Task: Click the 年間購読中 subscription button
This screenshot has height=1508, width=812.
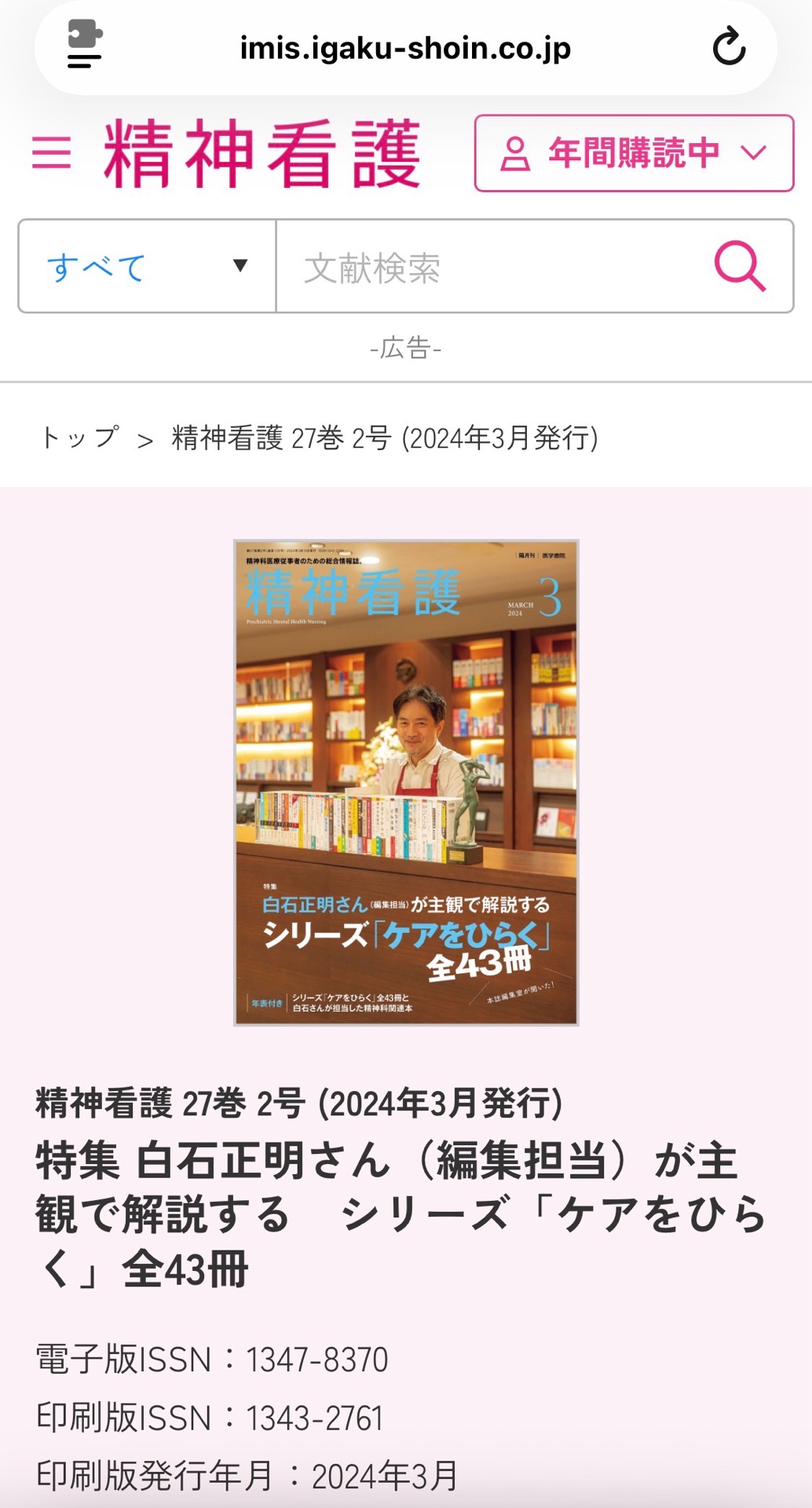Action: [x=632, y=155]
